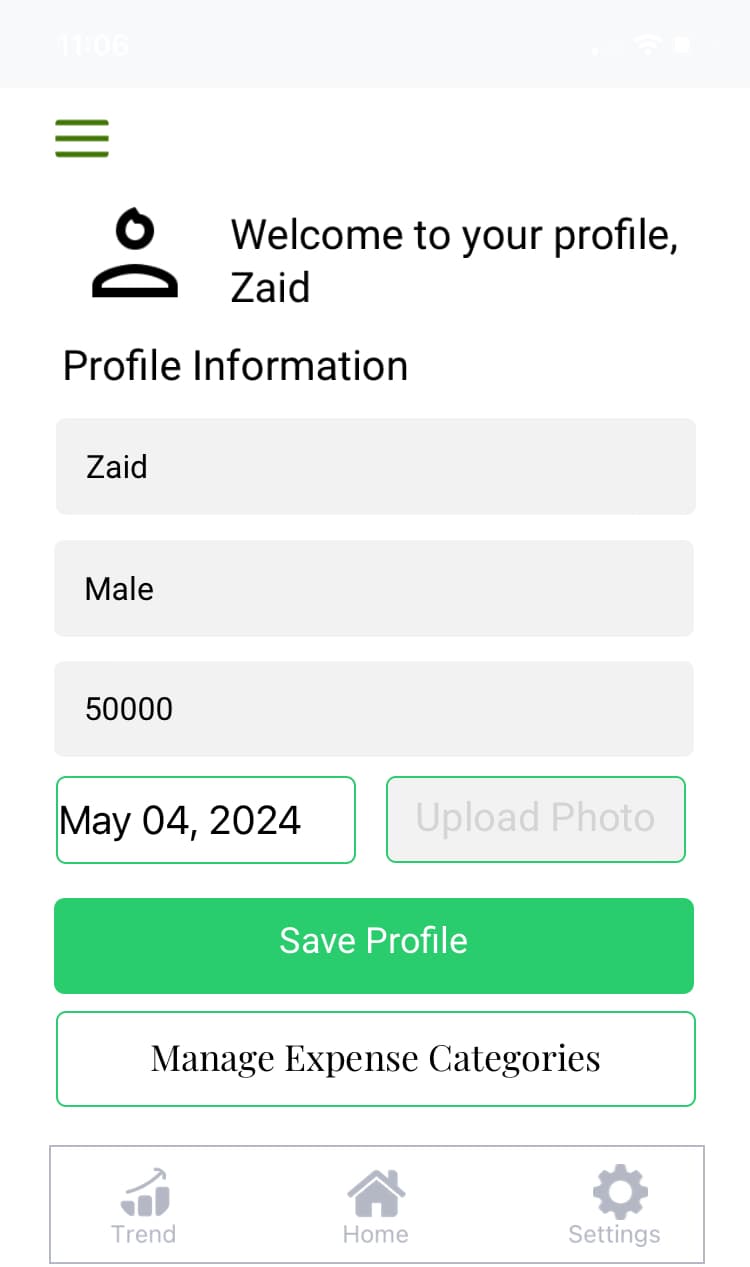Screen dimensions: 750x1267
Task: Switch to the Trend tab
Action: click(144, 1207)
